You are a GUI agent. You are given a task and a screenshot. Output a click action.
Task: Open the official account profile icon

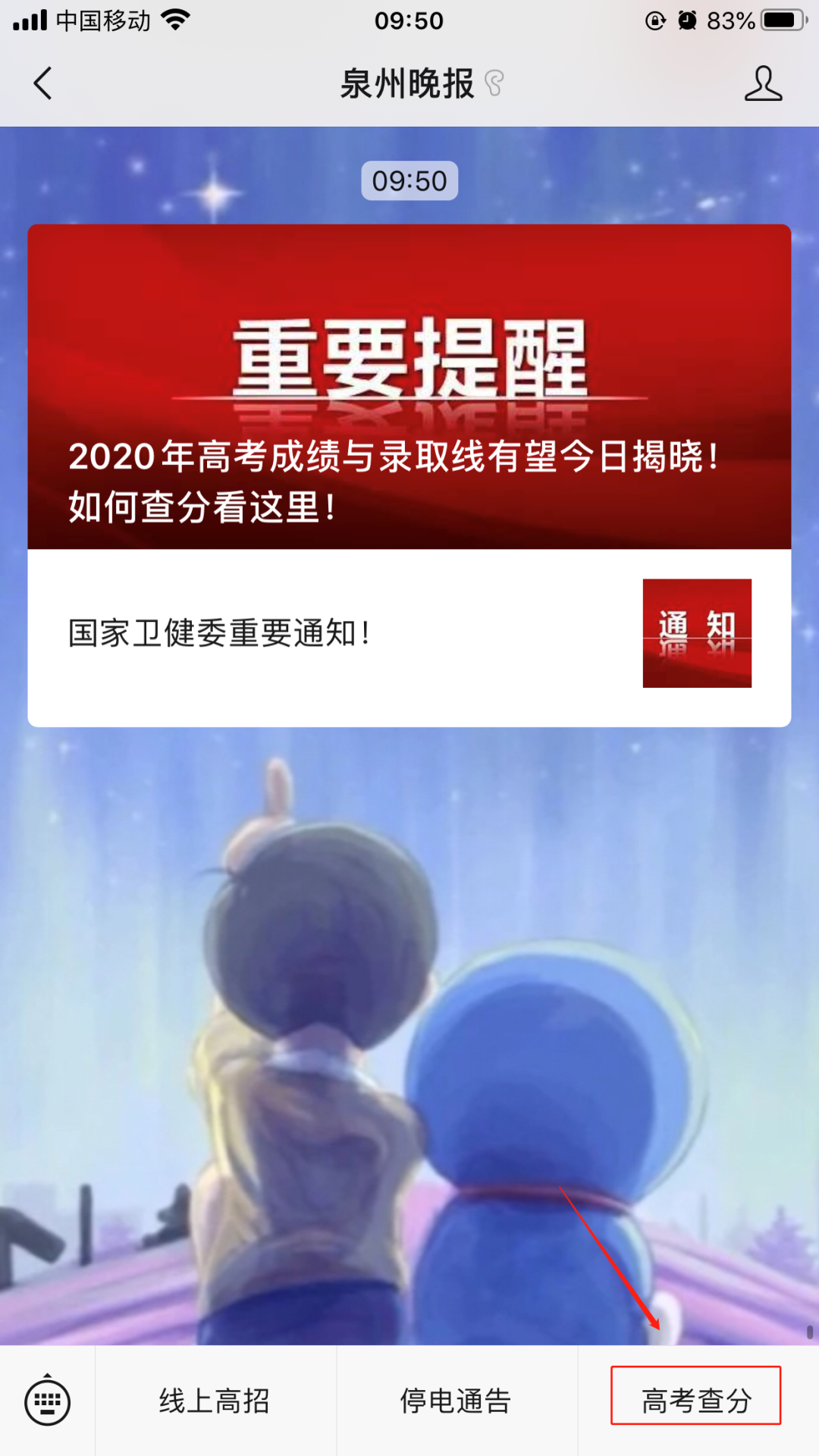764,84
